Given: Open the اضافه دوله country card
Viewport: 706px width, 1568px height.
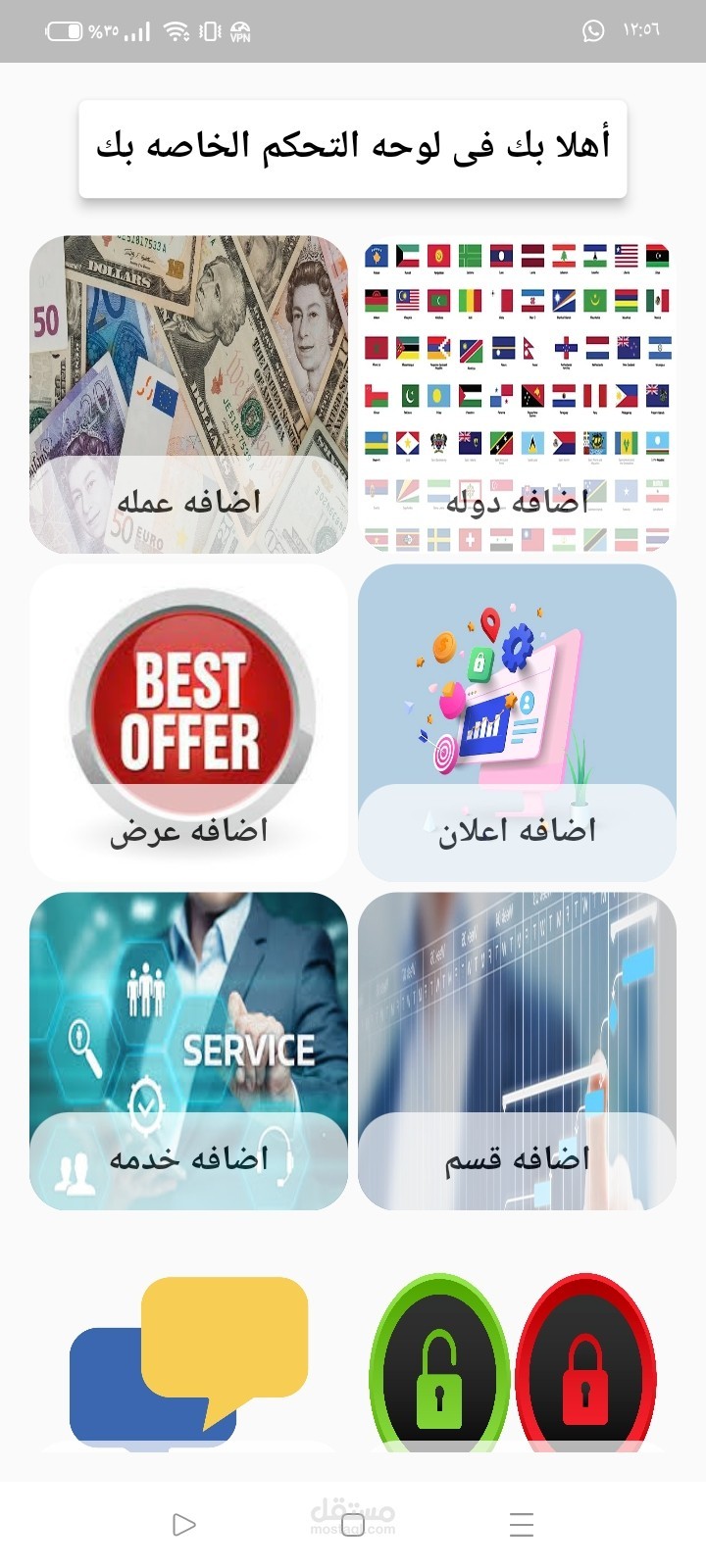Looking at the screenshot, I should pos(517,394).
